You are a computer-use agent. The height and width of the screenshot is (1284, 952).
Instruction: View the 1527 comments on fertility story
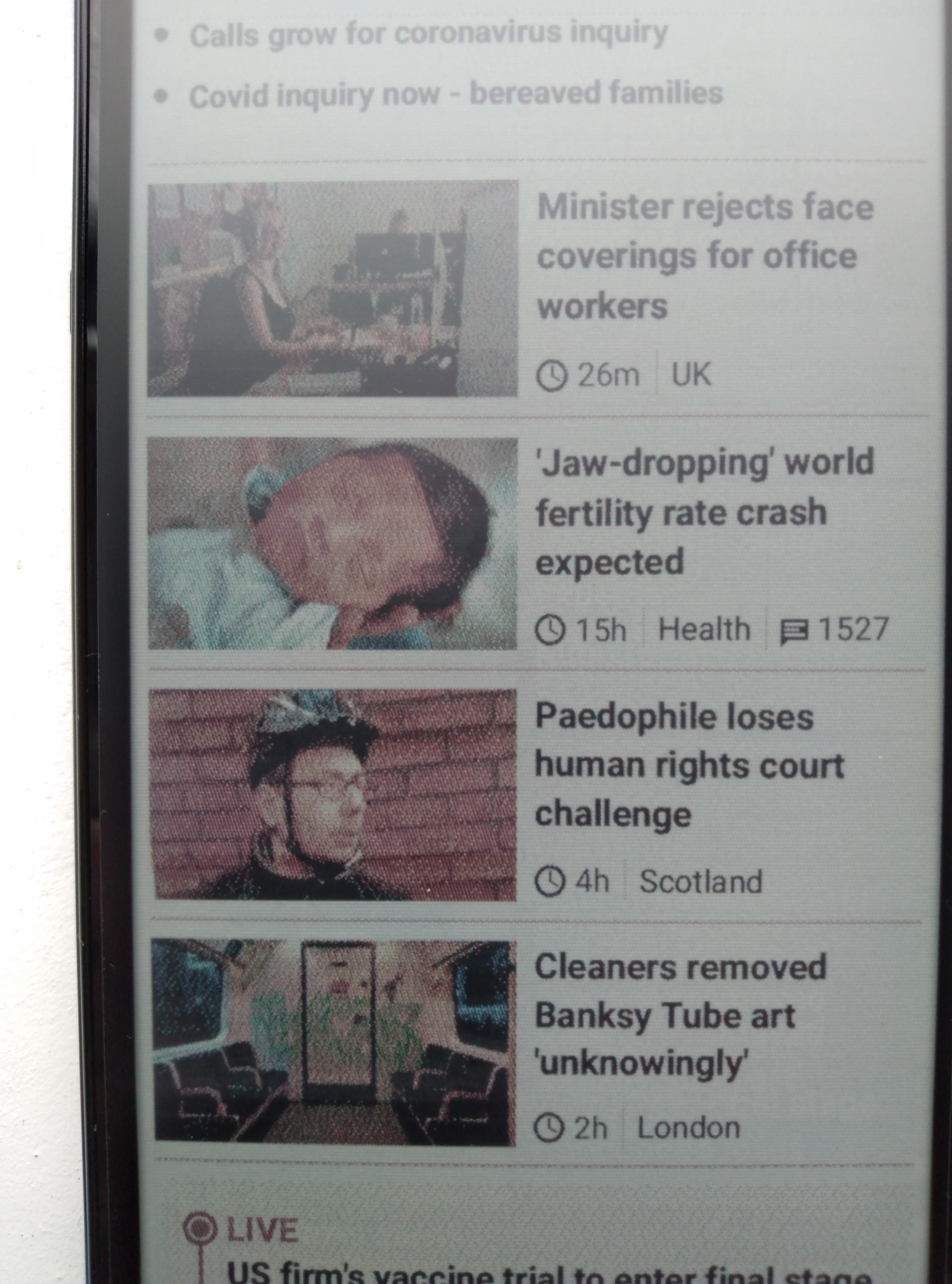(x=834, y=629)
